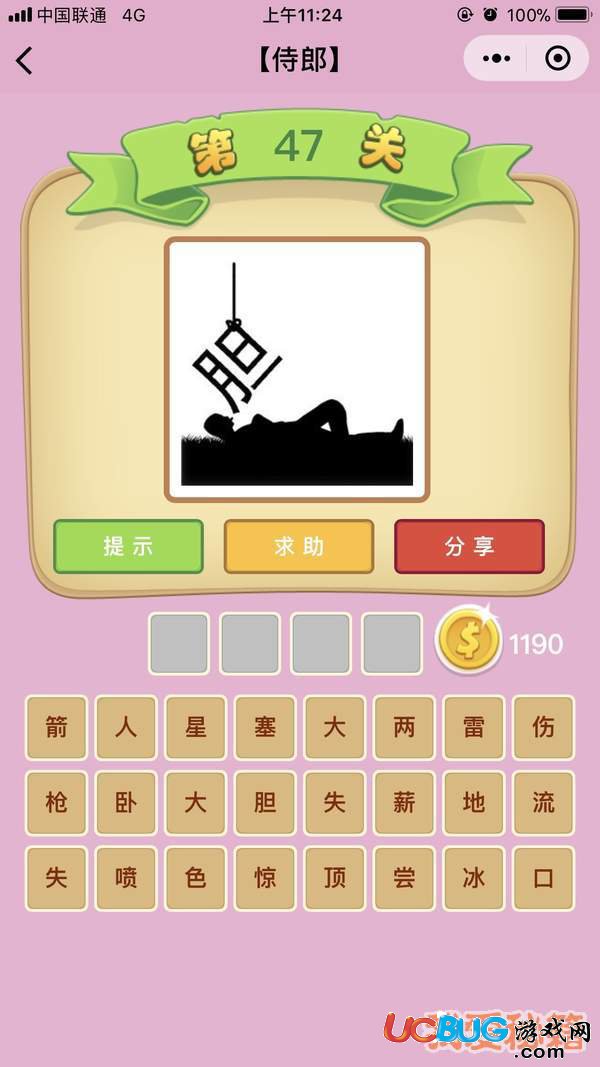Select the character tile 胆
This screenshot has height=1067, width=600.
[265, 802]
